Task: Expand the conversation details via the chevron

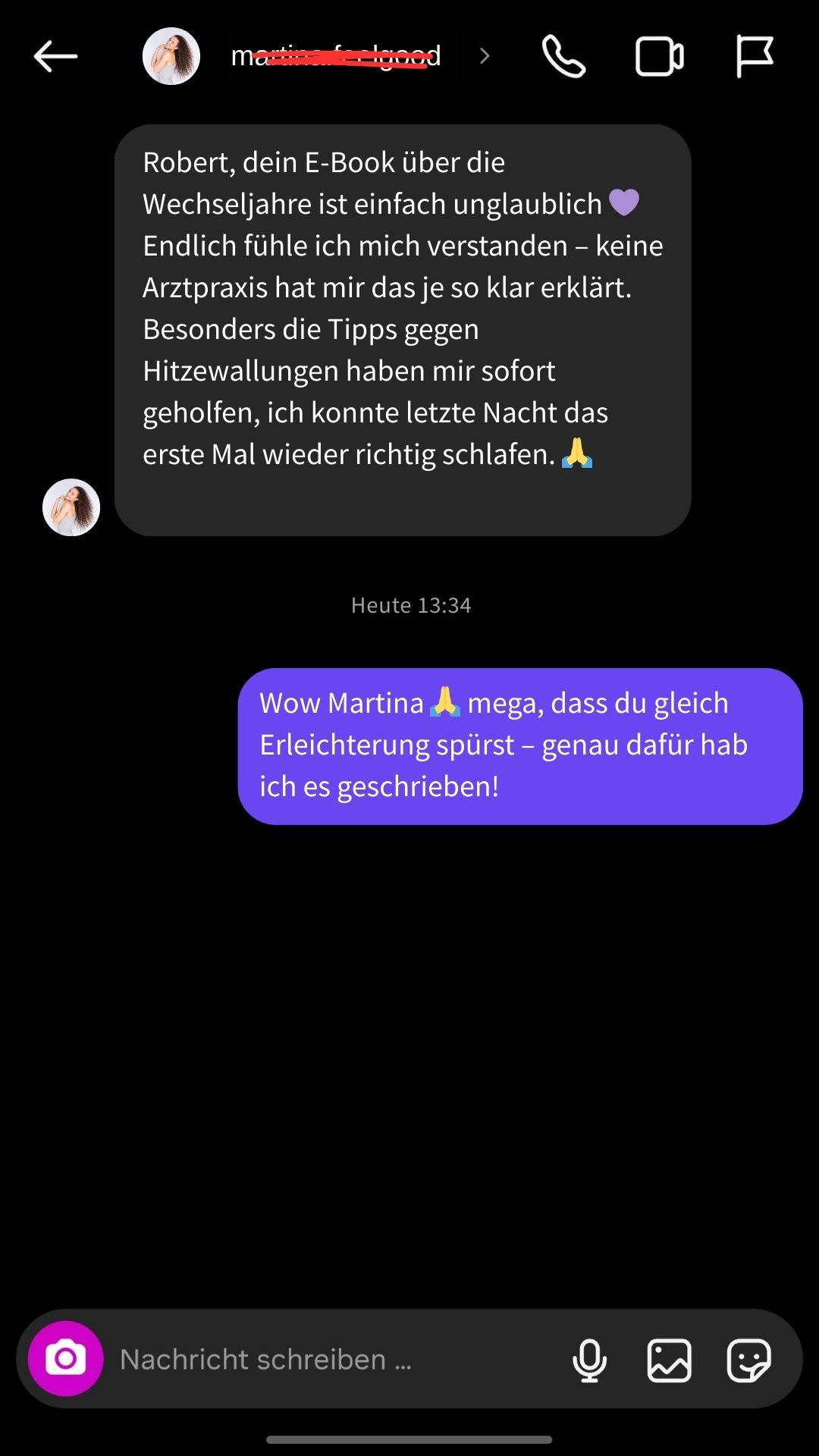Action: [x=483, y=55]
